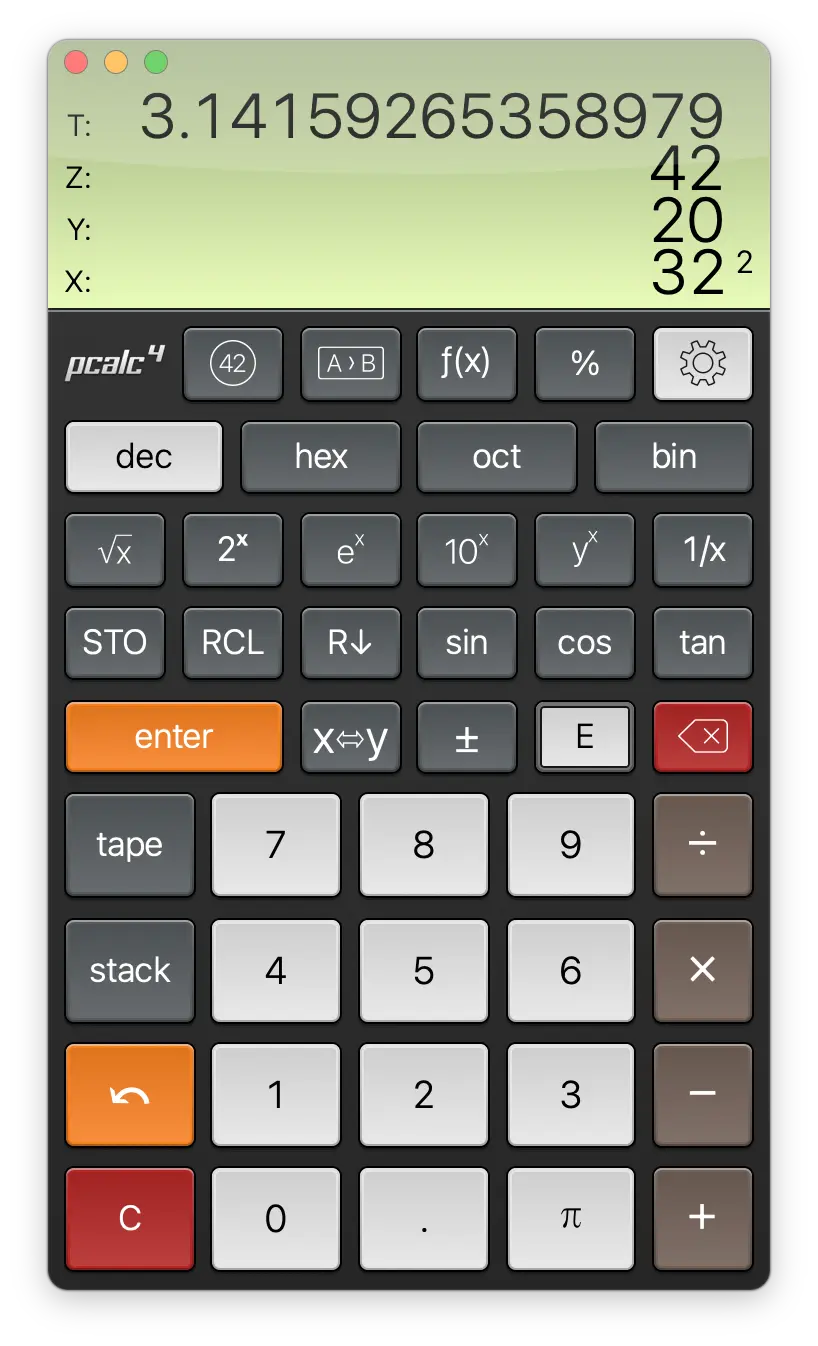Switch to bin number mode
Screen dimensions: 818x1346
point(673,457)
